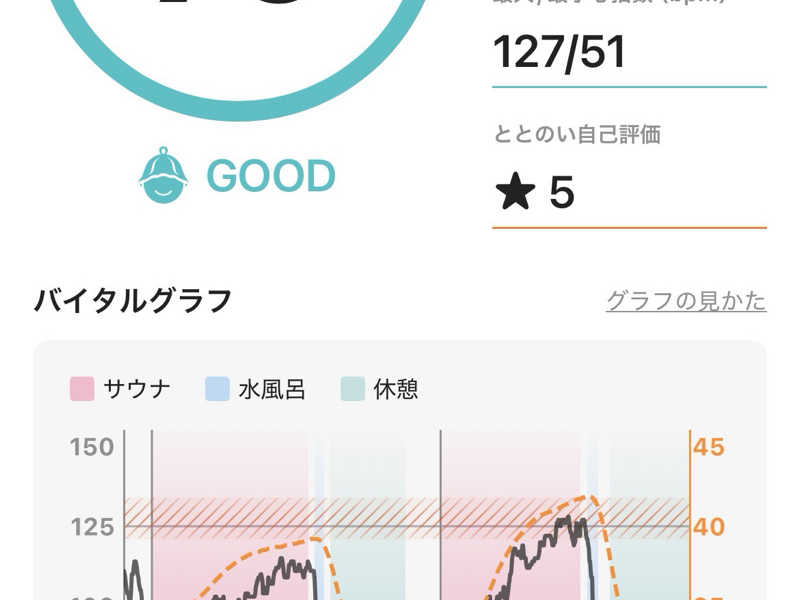Image resolution: width=800 pixels, height=600 pixels.
Task: Open the グラフの見かた link
Action: coord(686,301)
